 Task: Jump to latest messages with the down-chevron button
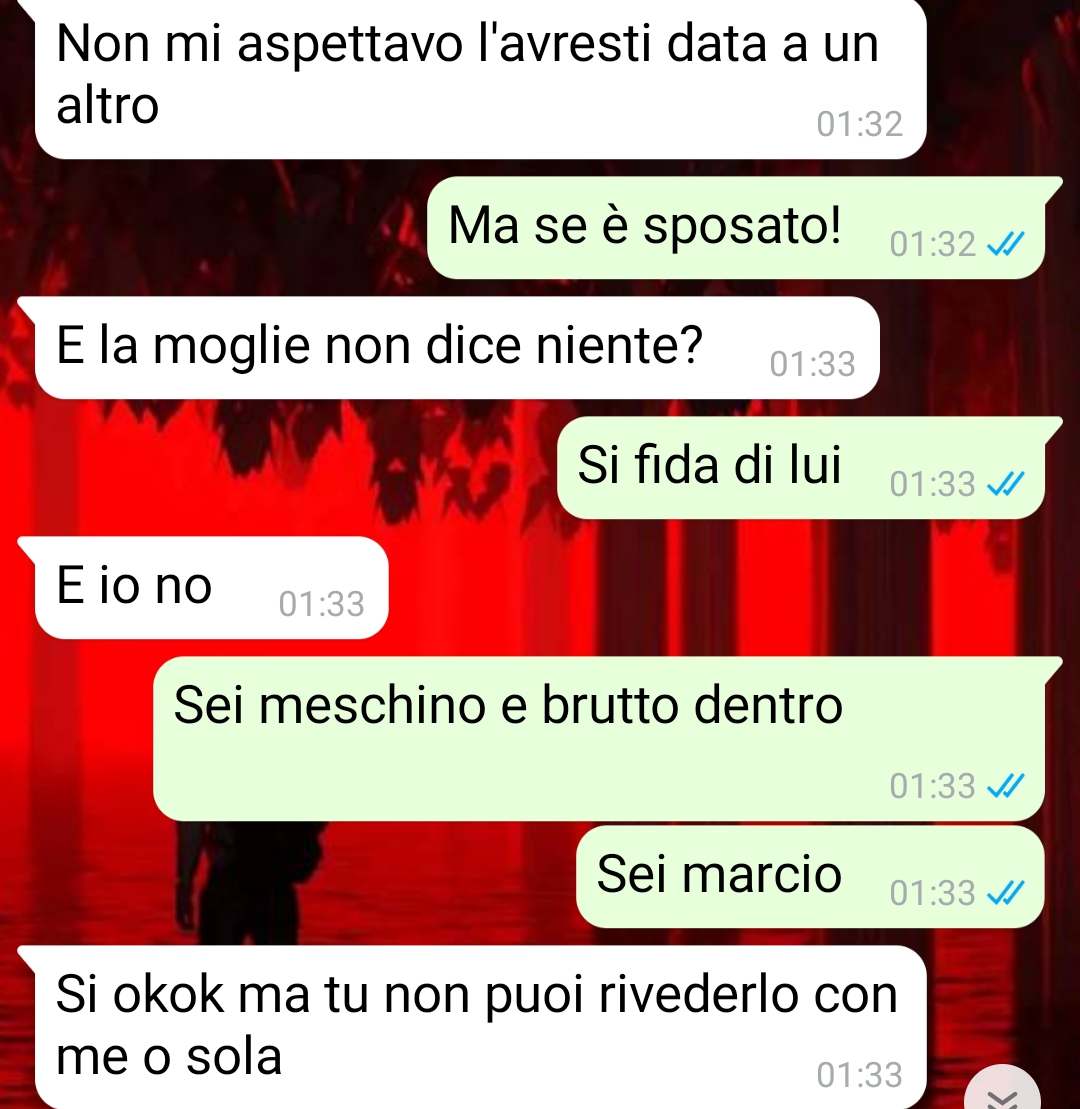click(x=1002, y=1095)
